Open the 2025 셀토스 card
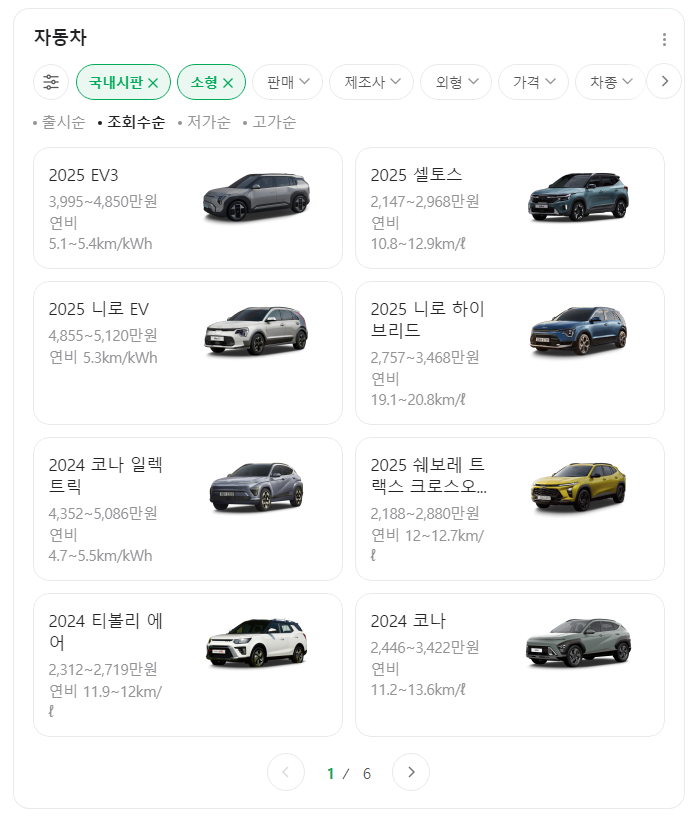 click(509, 208)
